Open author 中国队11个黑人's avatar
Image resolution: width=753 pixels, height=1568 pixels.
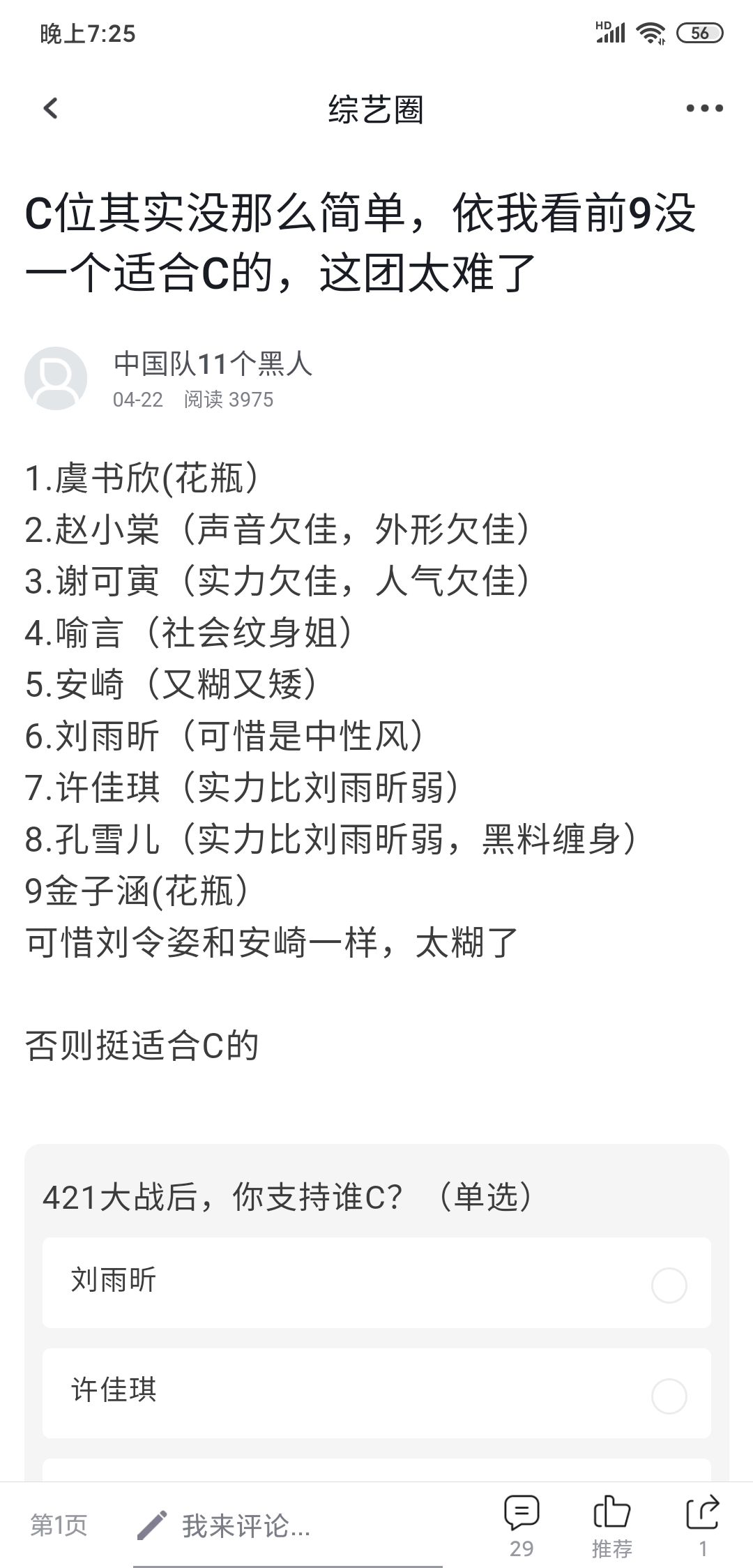(56, 378)
